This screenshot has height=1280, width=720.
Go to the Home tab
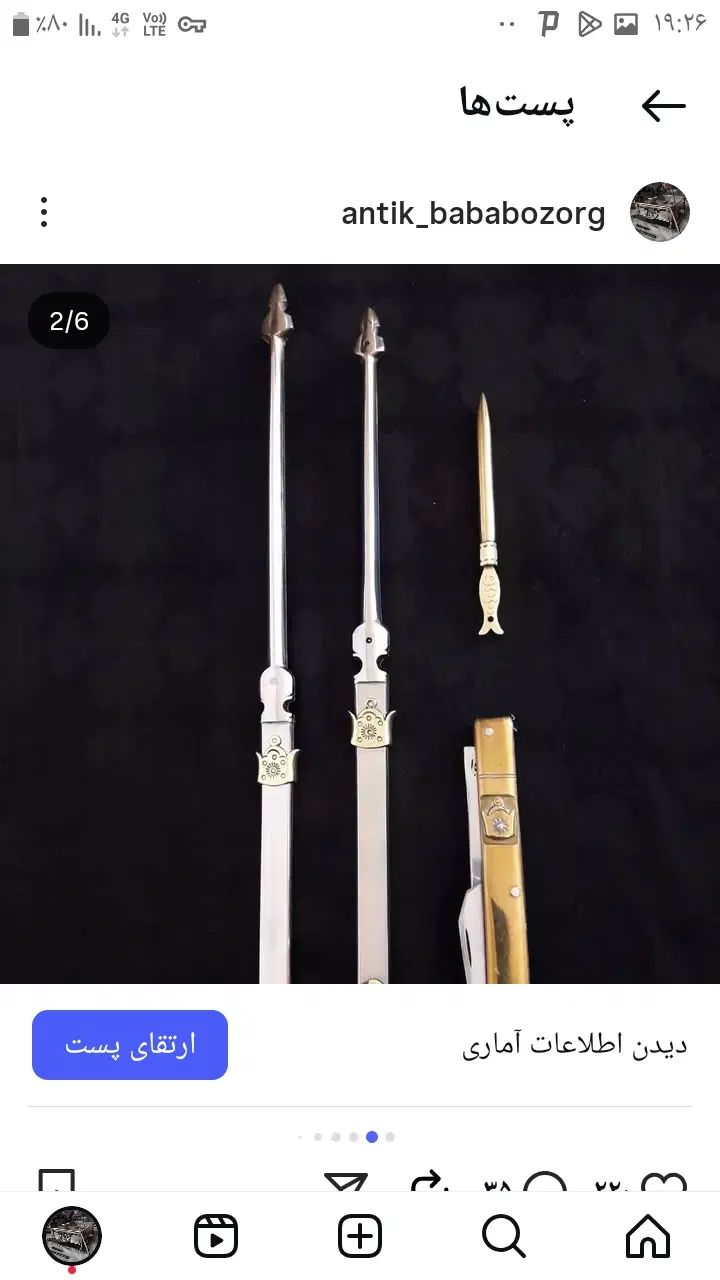coord(647,1236)
